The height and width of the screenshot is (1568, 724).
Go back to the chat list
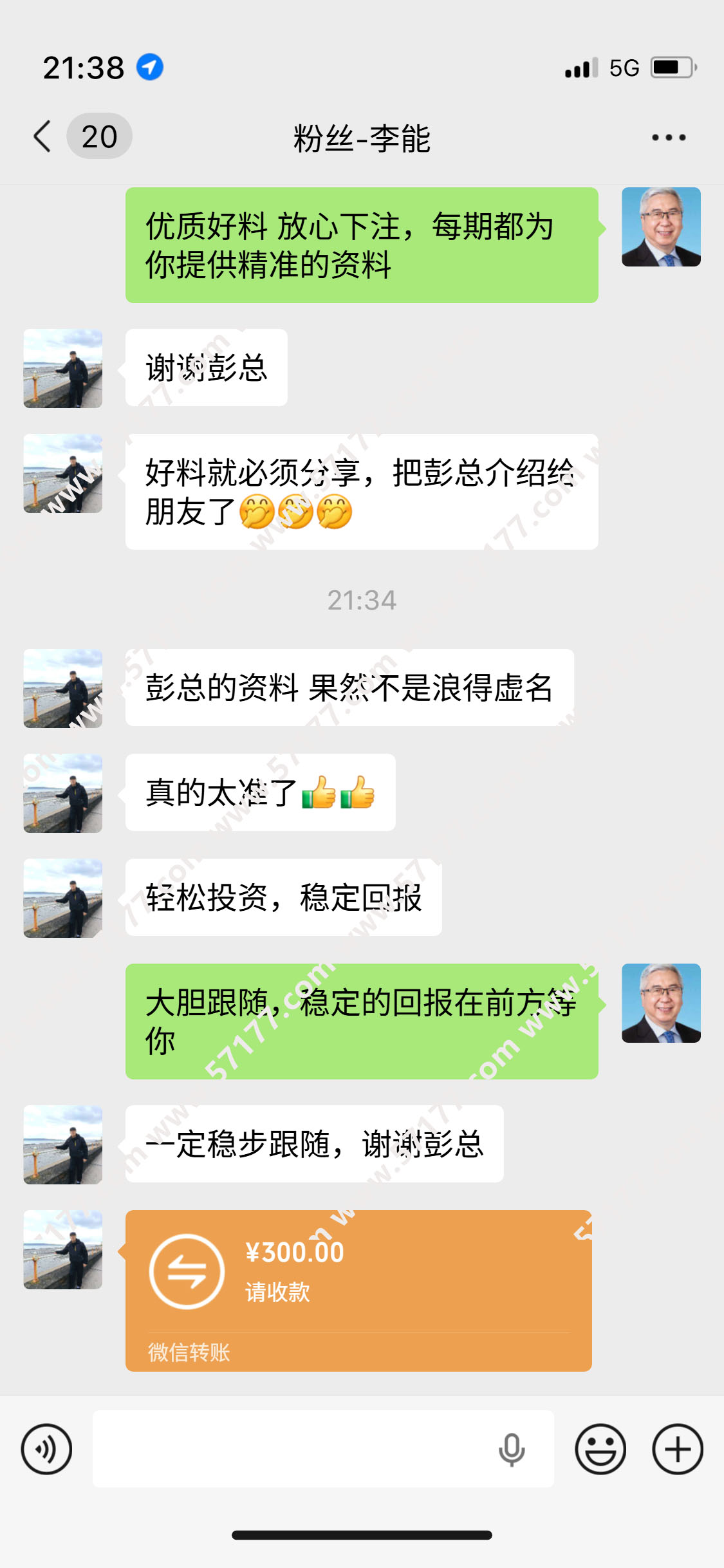[x=44, y=136]
